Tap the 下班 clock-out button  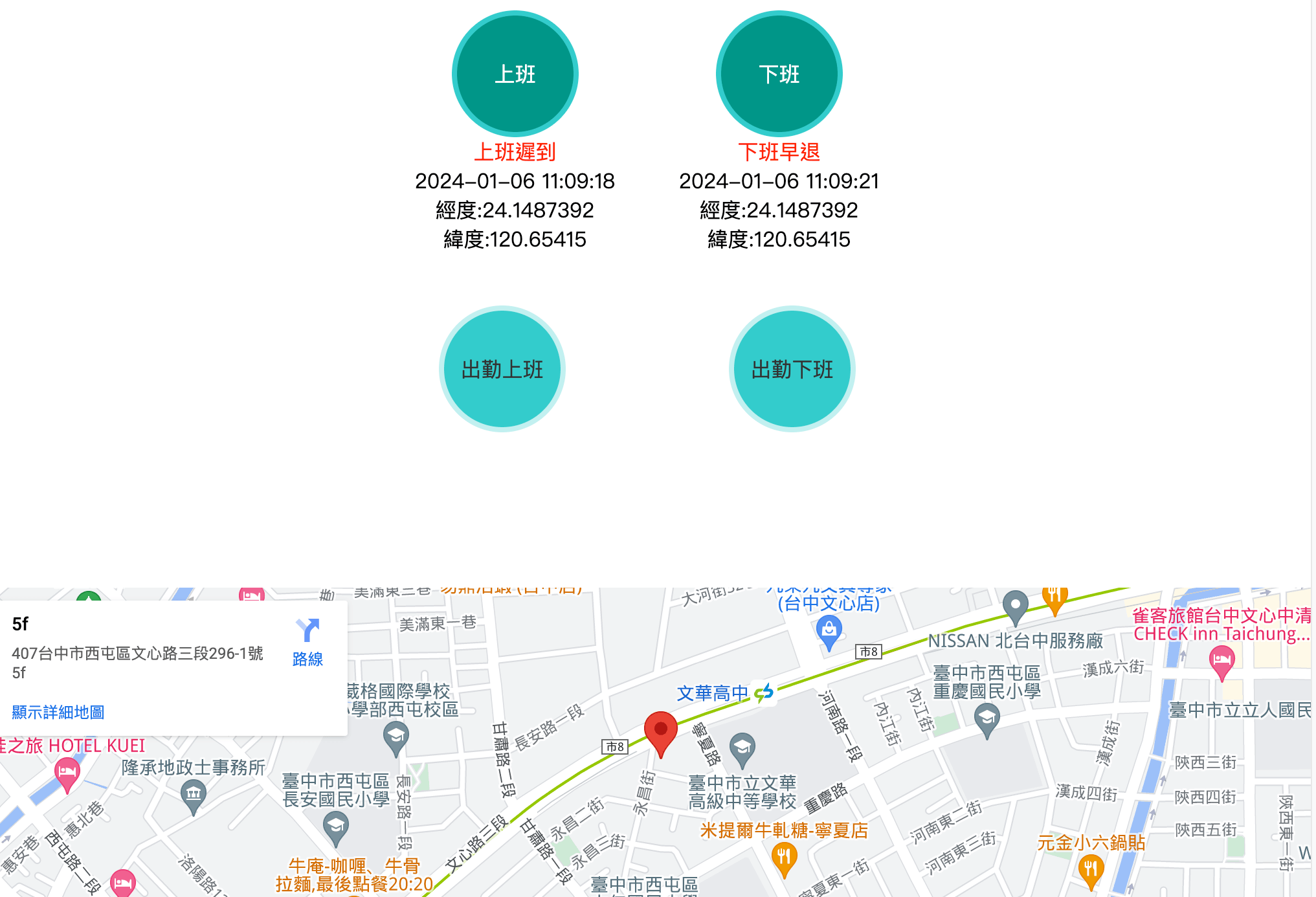pos(779,74)
